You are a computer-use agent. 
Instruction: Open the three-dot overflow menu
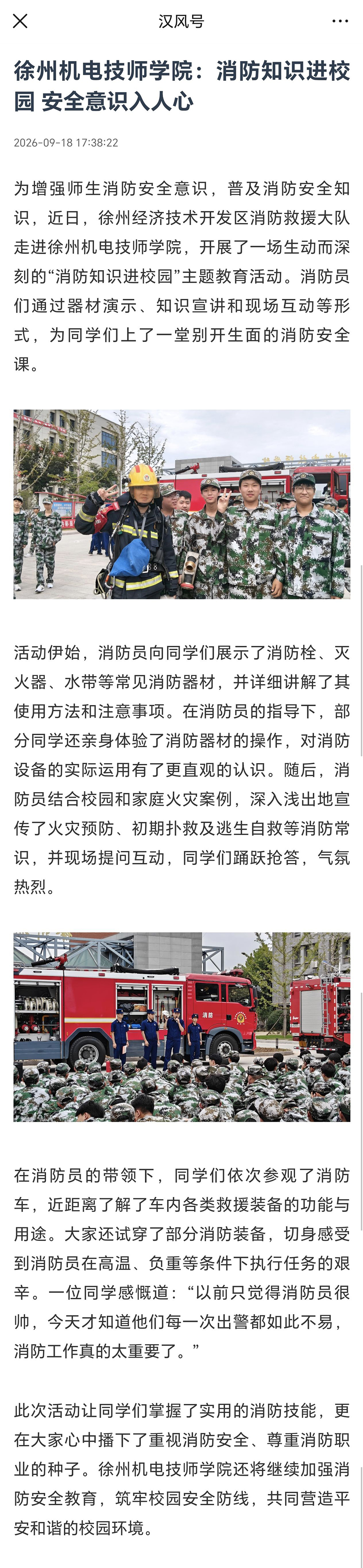coord(340,21)
